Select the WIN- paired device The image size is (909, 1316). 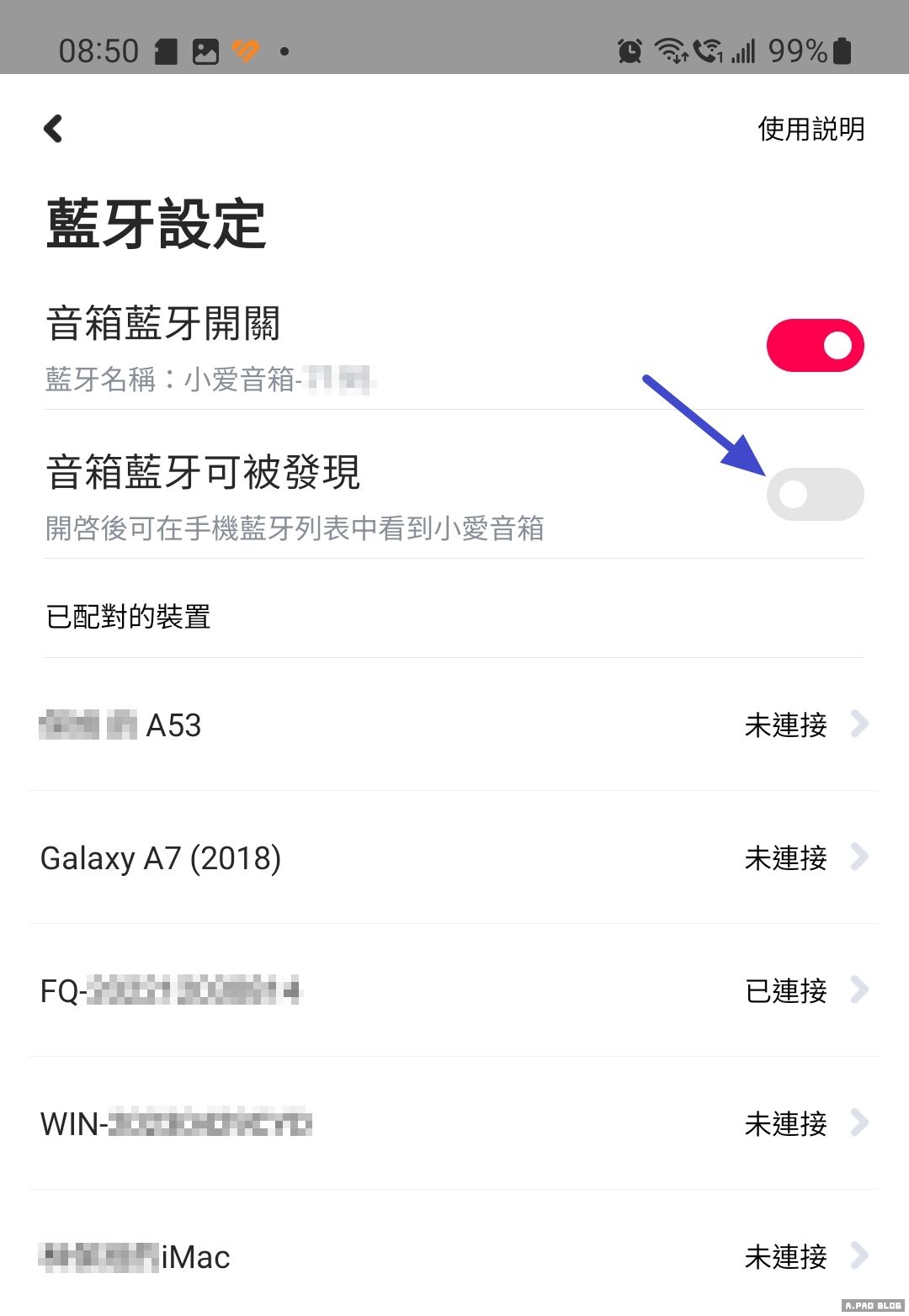pos(454,1123)
